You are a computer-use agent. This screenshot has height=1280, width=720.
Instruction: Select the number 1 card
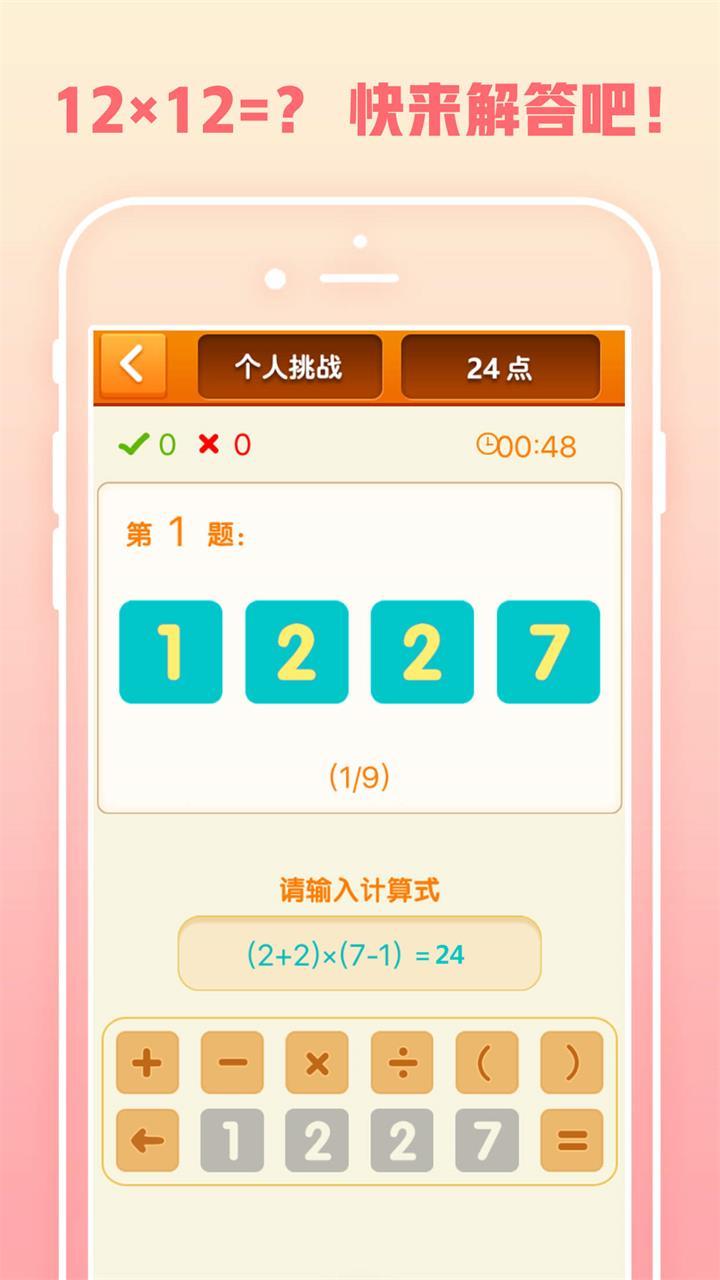click(x=170, y=650)
